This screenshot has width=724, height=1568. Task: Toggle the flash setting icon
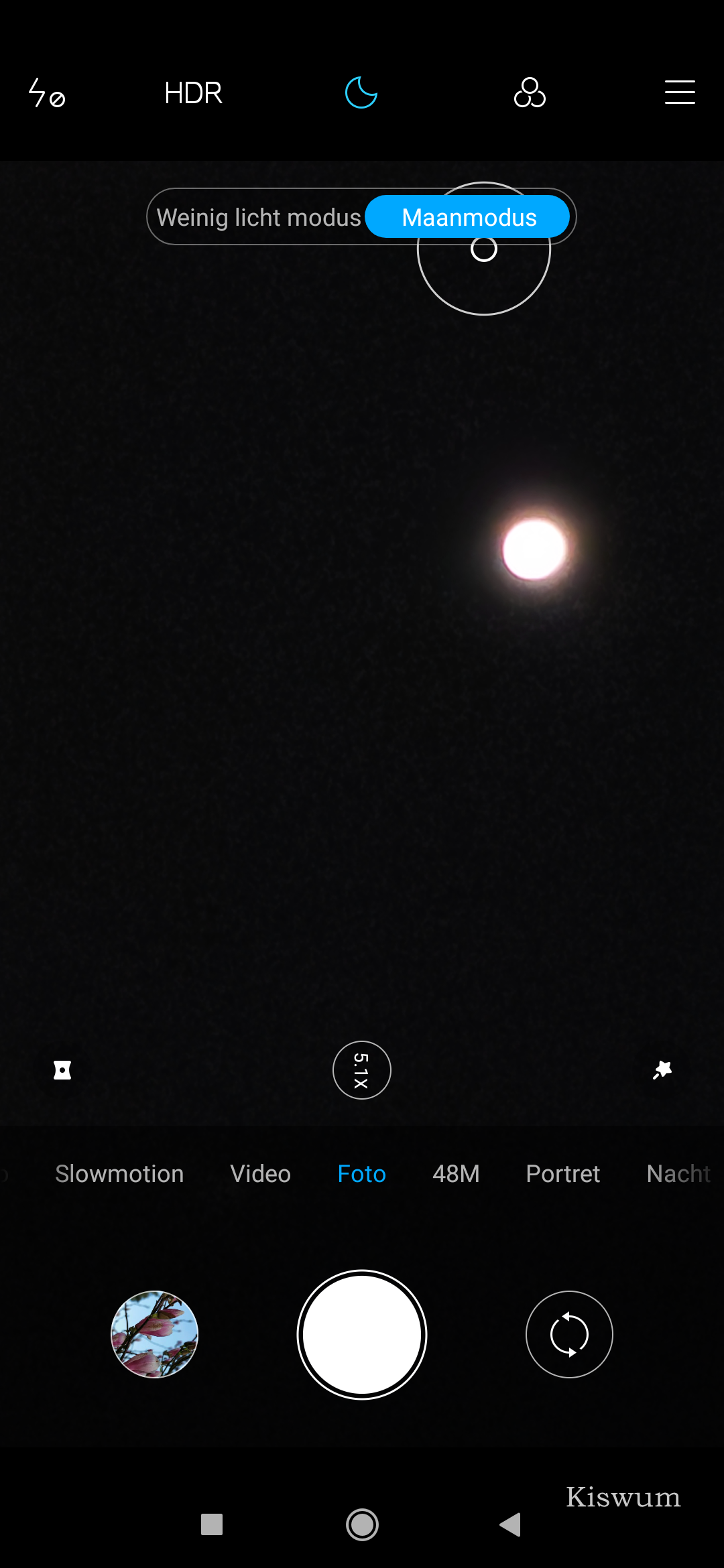(46, 92)
